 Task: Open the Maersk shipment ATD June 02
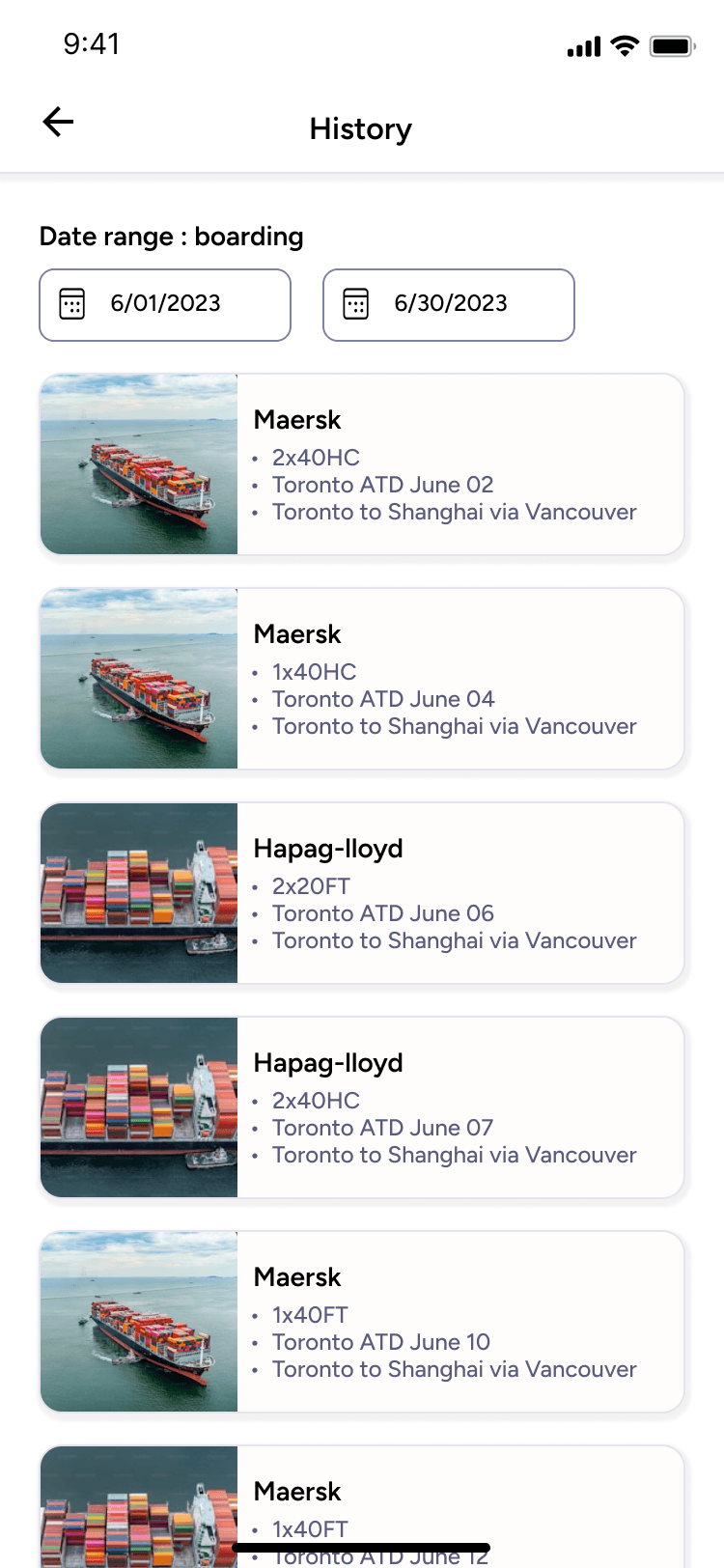pos(362,464)
